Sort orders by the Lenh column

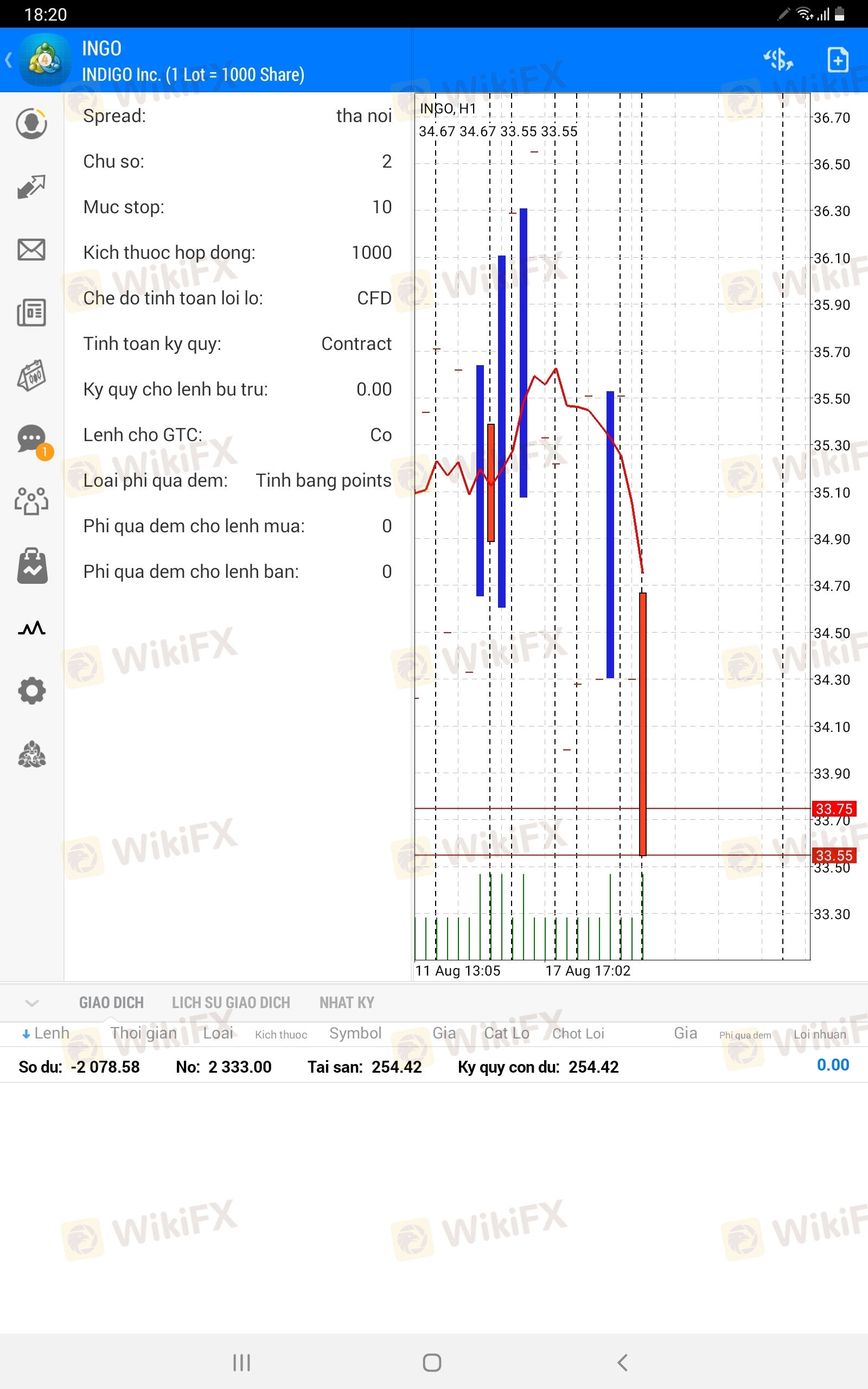[46, 1033]
